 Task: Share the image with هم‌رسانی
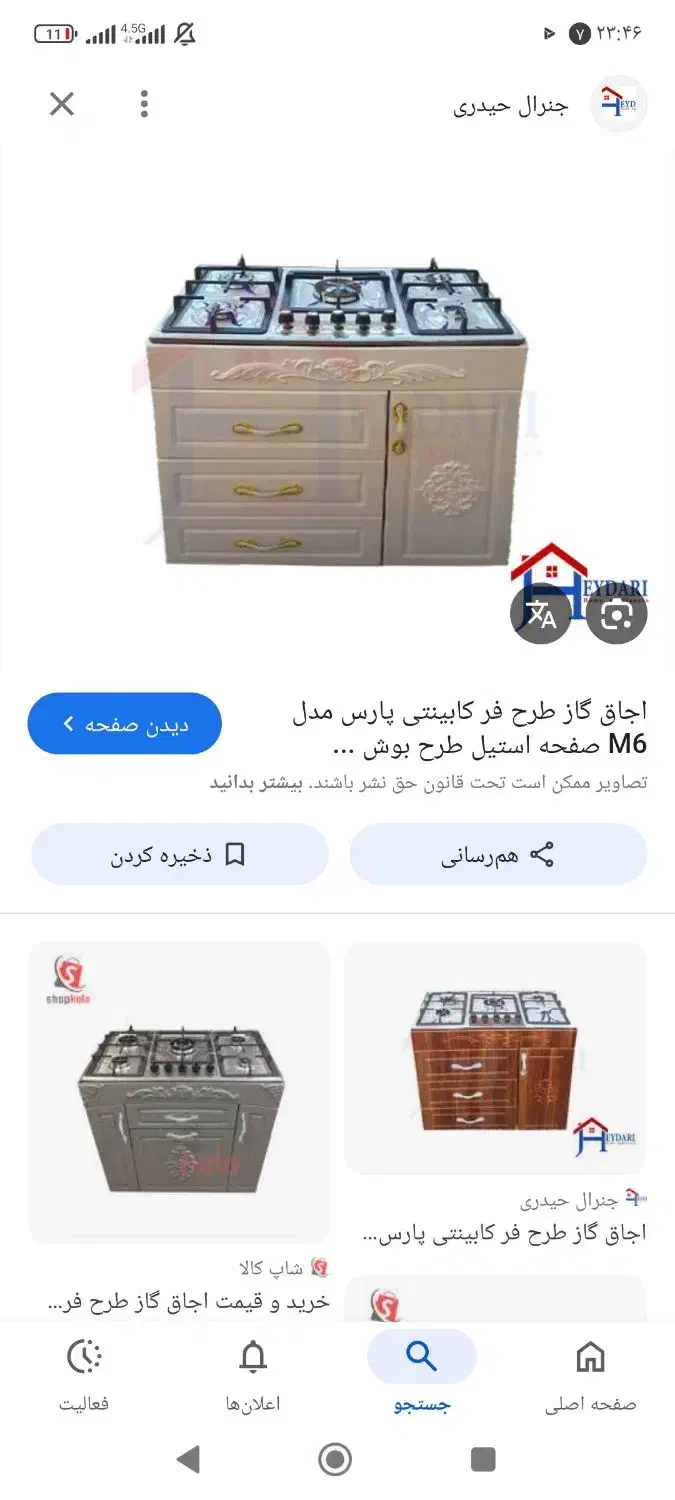click(x=498, y=855)
